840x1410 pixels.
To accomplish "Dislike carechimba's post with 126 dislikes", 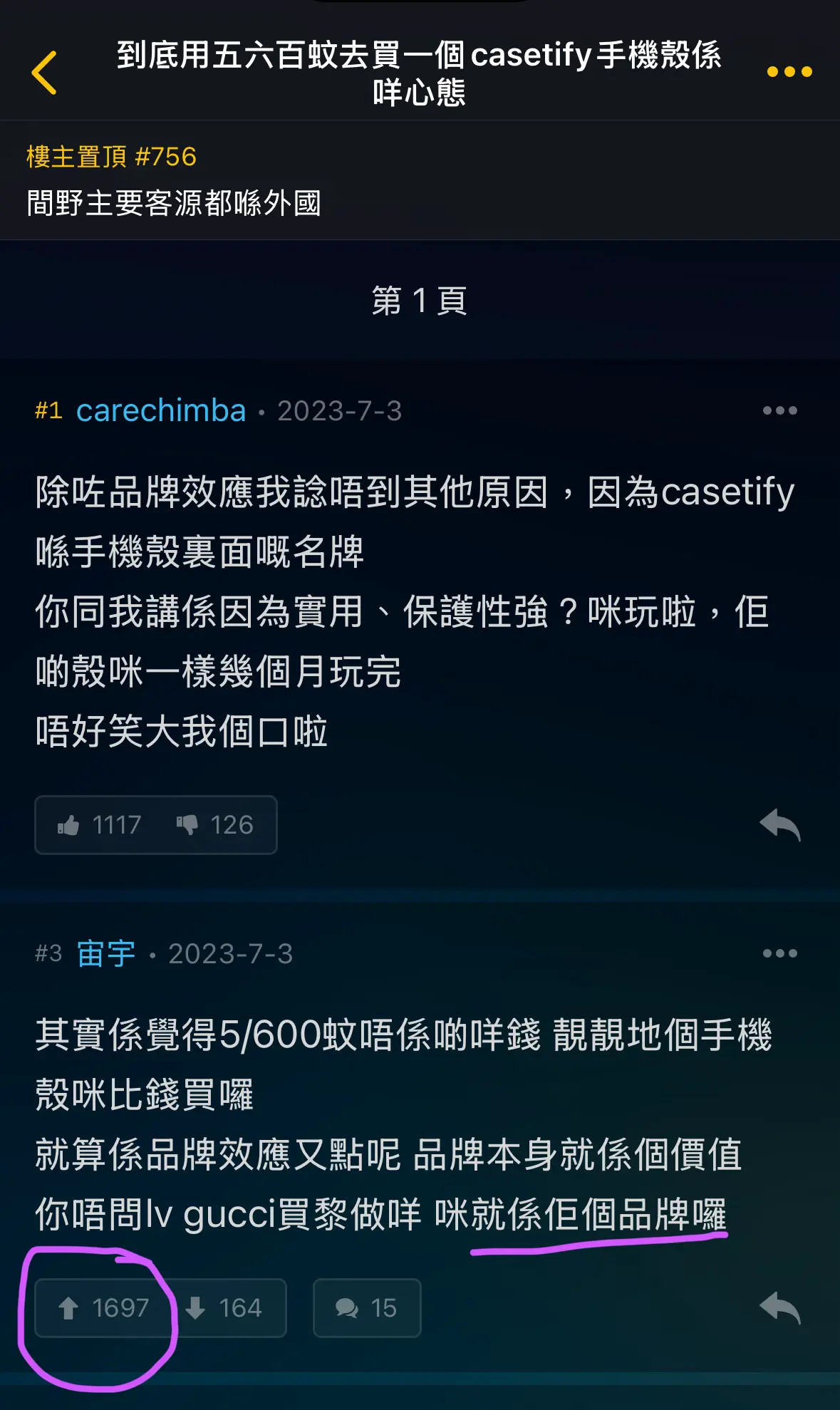I will [214, 825].
